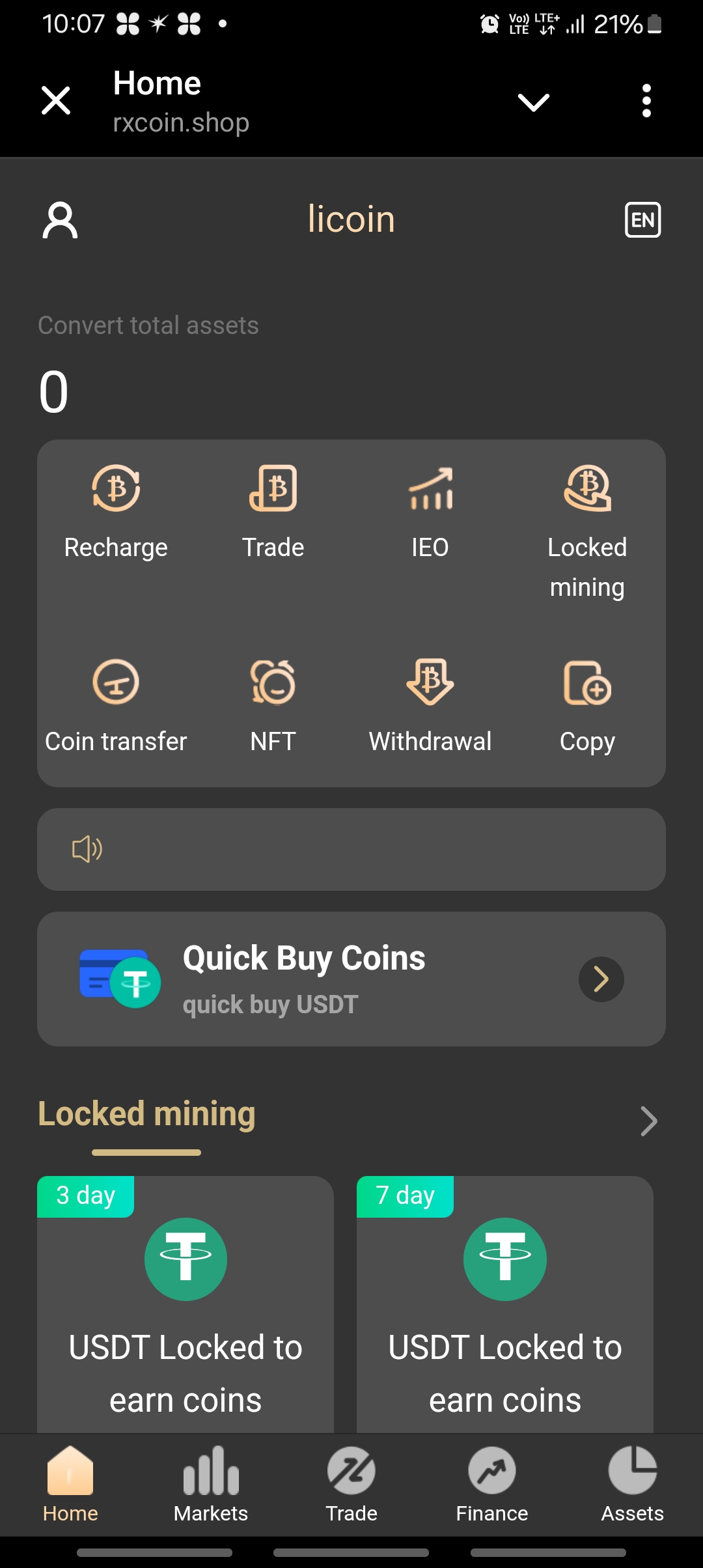
Task: Open Recharge
Action: point(116,512)
